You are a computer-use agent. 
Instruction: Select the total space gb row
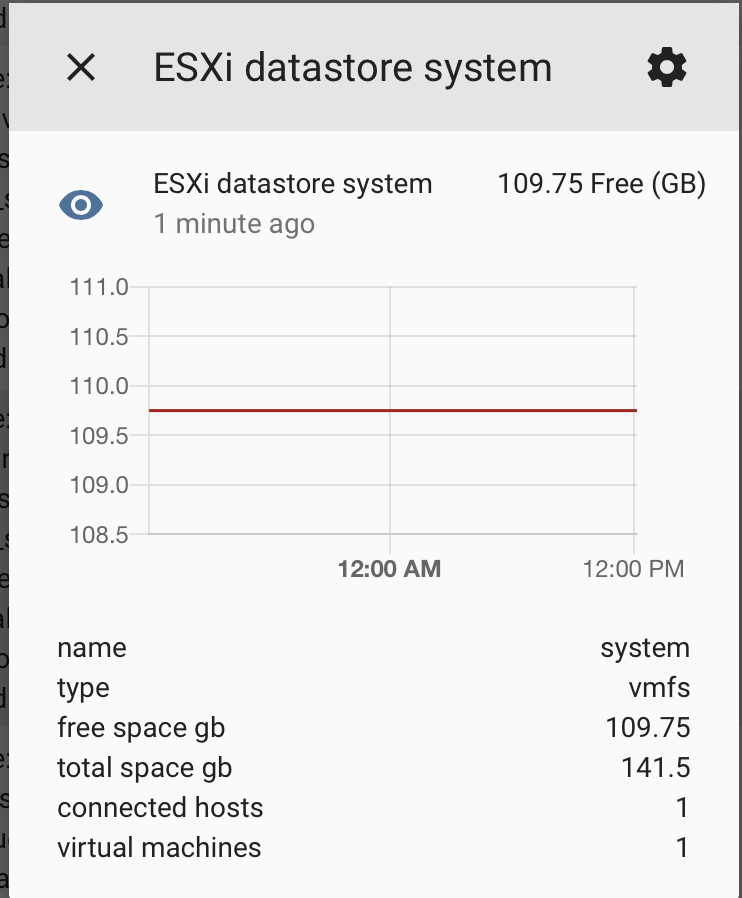click(370, 768)
